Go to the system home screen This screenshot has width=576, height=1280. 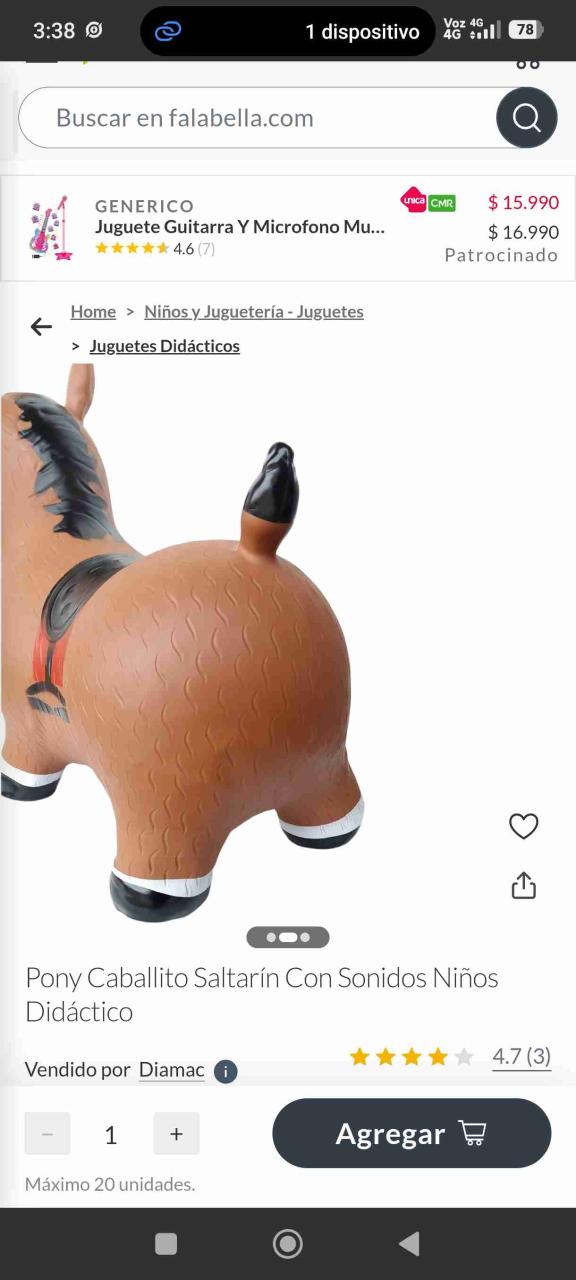(288, 1243)
